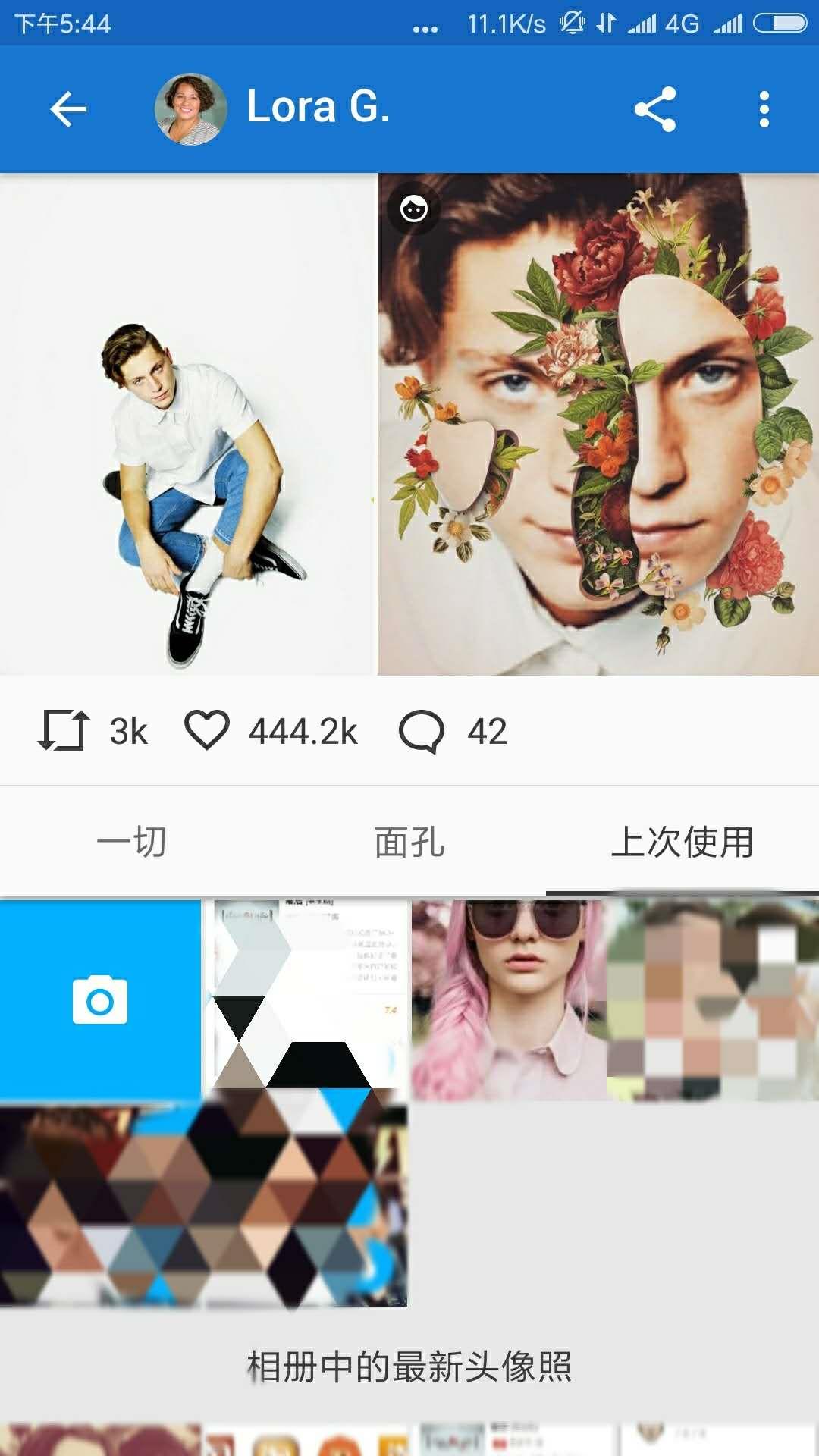Tap the face icon on the collage

pos(414,209)
